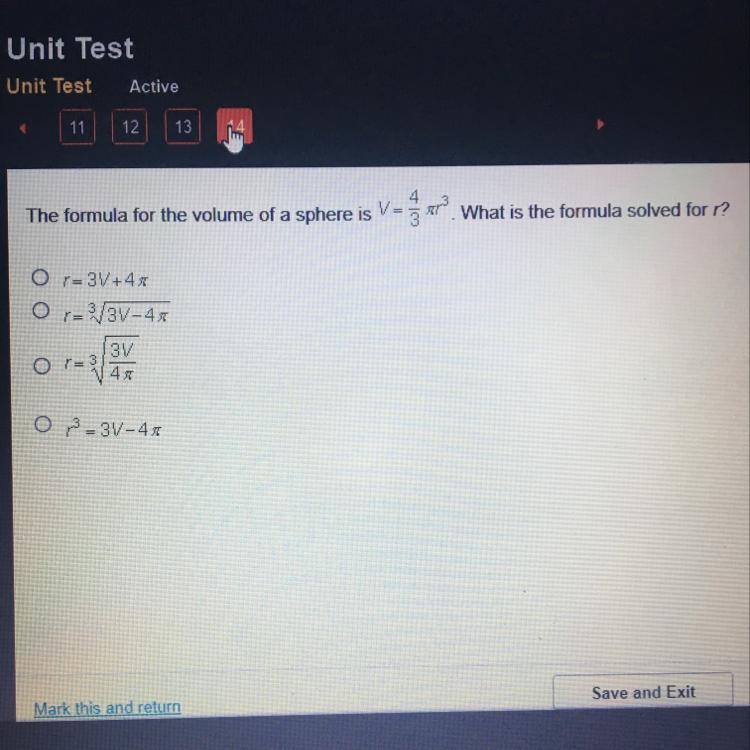Open question 13
Image resolution: width=750 pixels, height=750 pixels.
pos(182,128)
